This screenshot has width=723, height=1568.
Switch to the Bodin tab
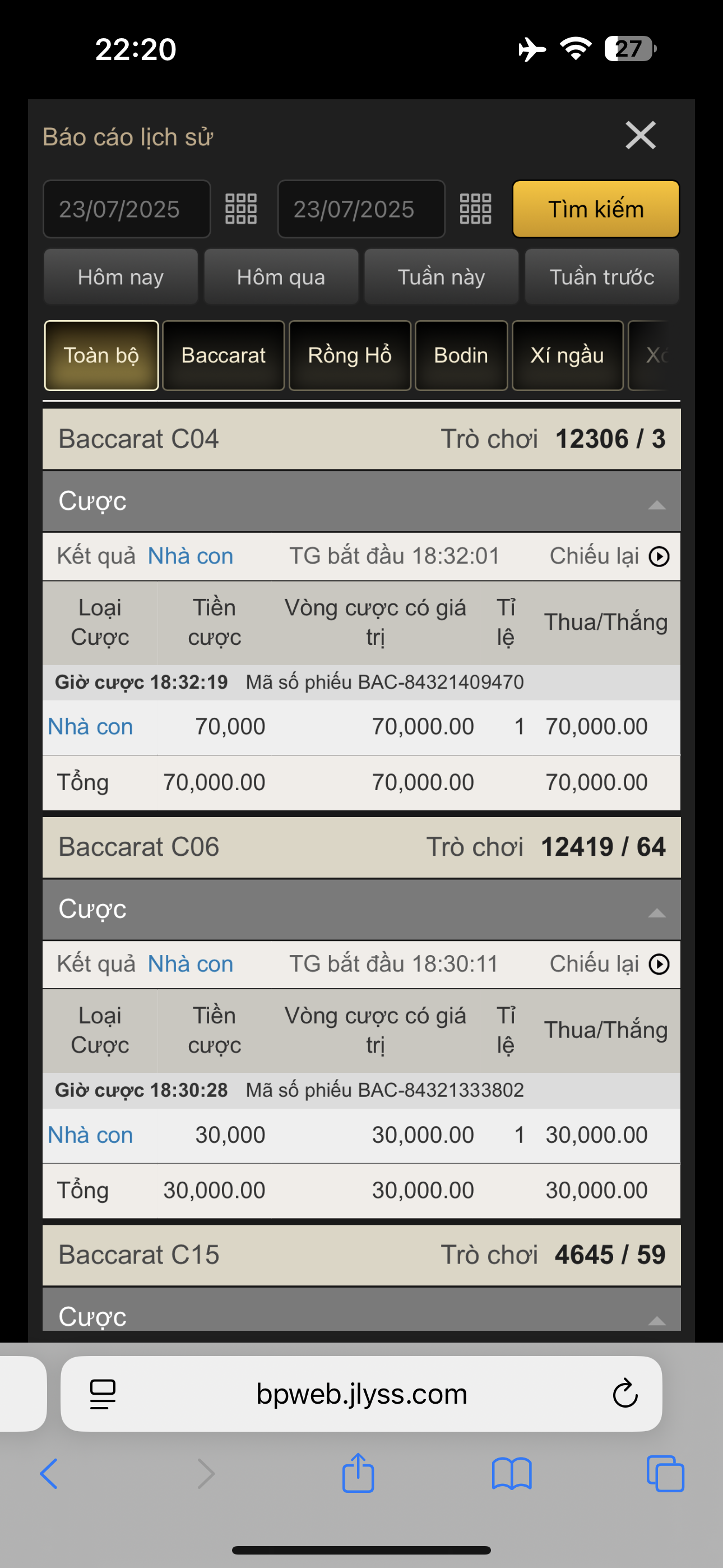point(461,356)
